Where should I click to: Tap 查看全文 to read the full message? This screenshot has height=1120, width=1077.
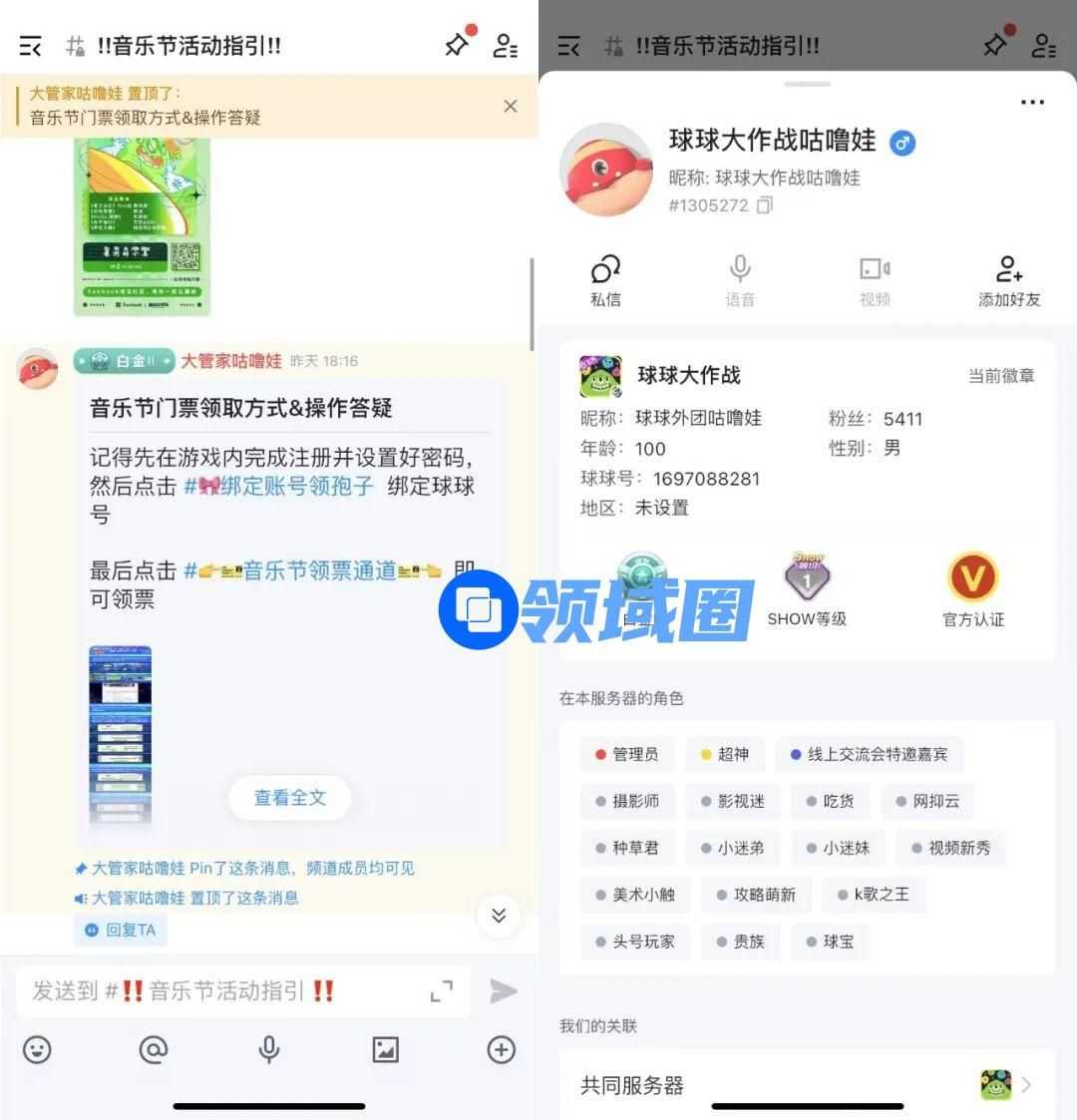[289, 798]
